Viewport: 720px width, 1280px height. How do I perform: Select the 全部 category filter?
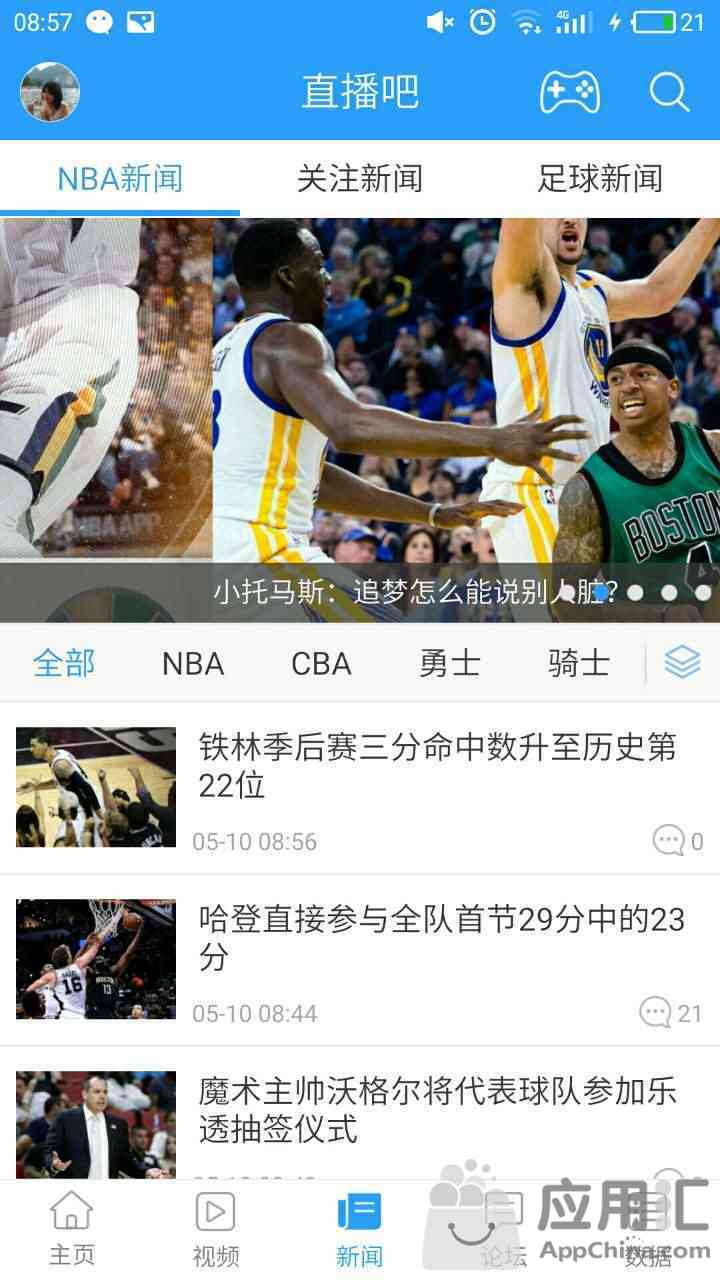click(64, 663)
